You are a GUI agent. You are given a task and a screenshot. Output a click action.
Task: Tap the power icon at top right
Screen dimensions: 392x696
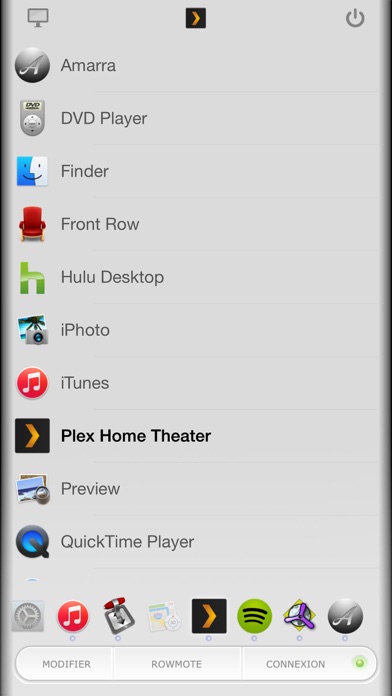(355, 19)
